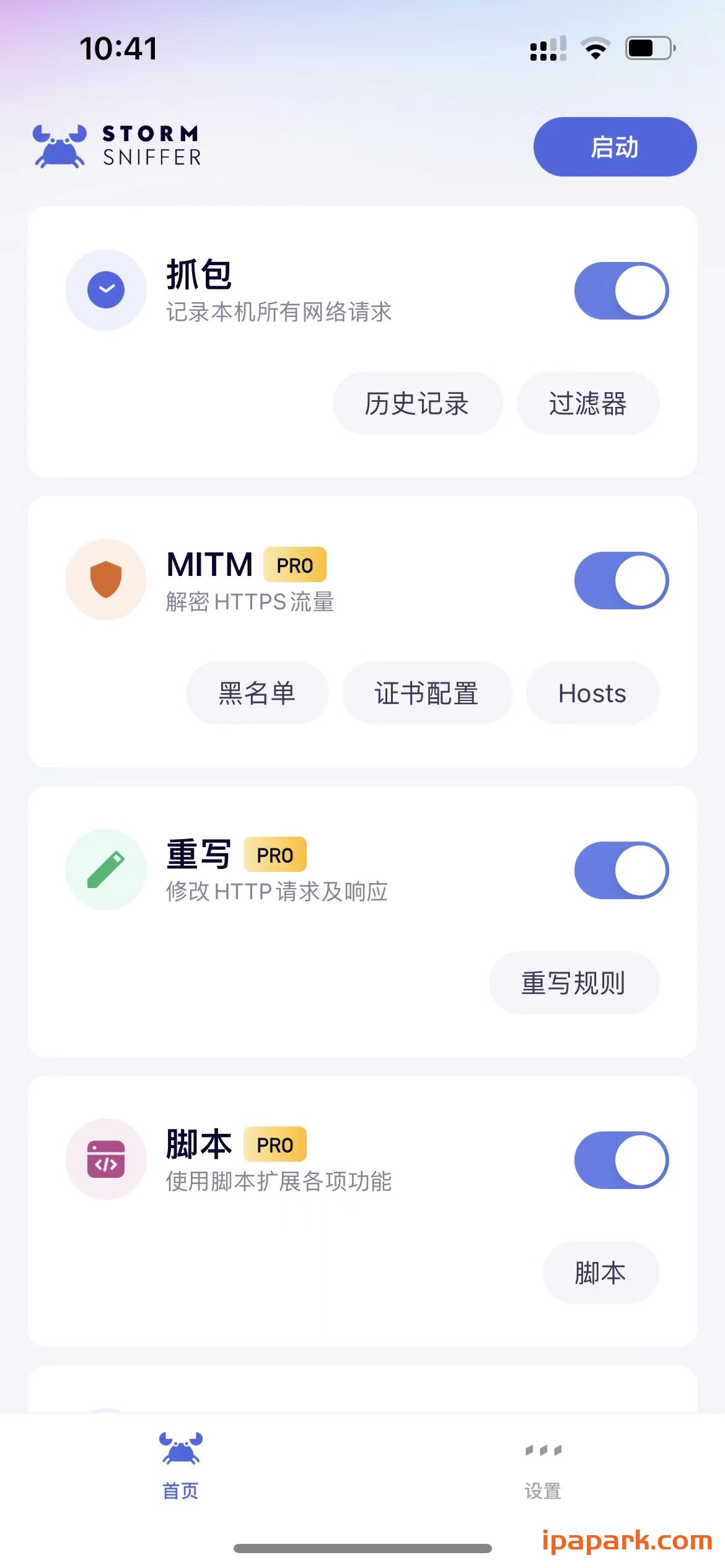725x1568 pixels.
Task: Click the Storm Sniffer crab logo
Action: click(x=59, y=147)
